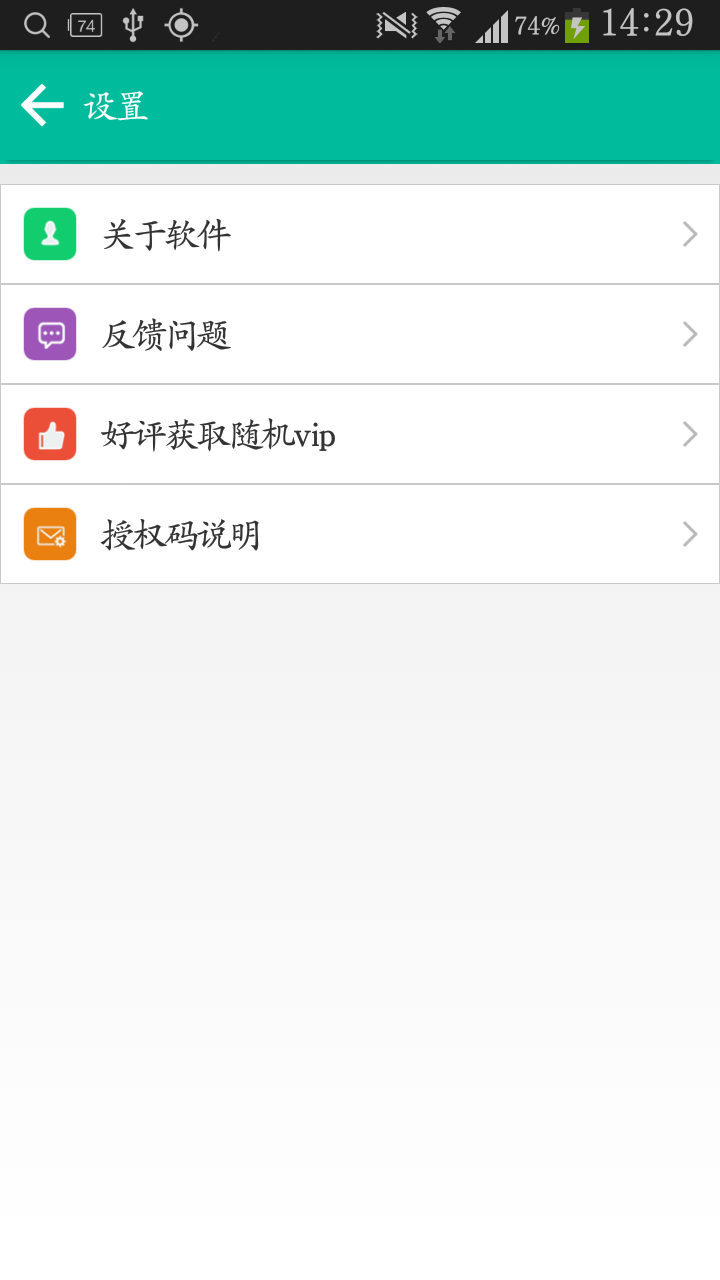The image size is (720, 1280).
Task: Click the purple chat bubble icon for 反馈问题
Action: point(50,333)
